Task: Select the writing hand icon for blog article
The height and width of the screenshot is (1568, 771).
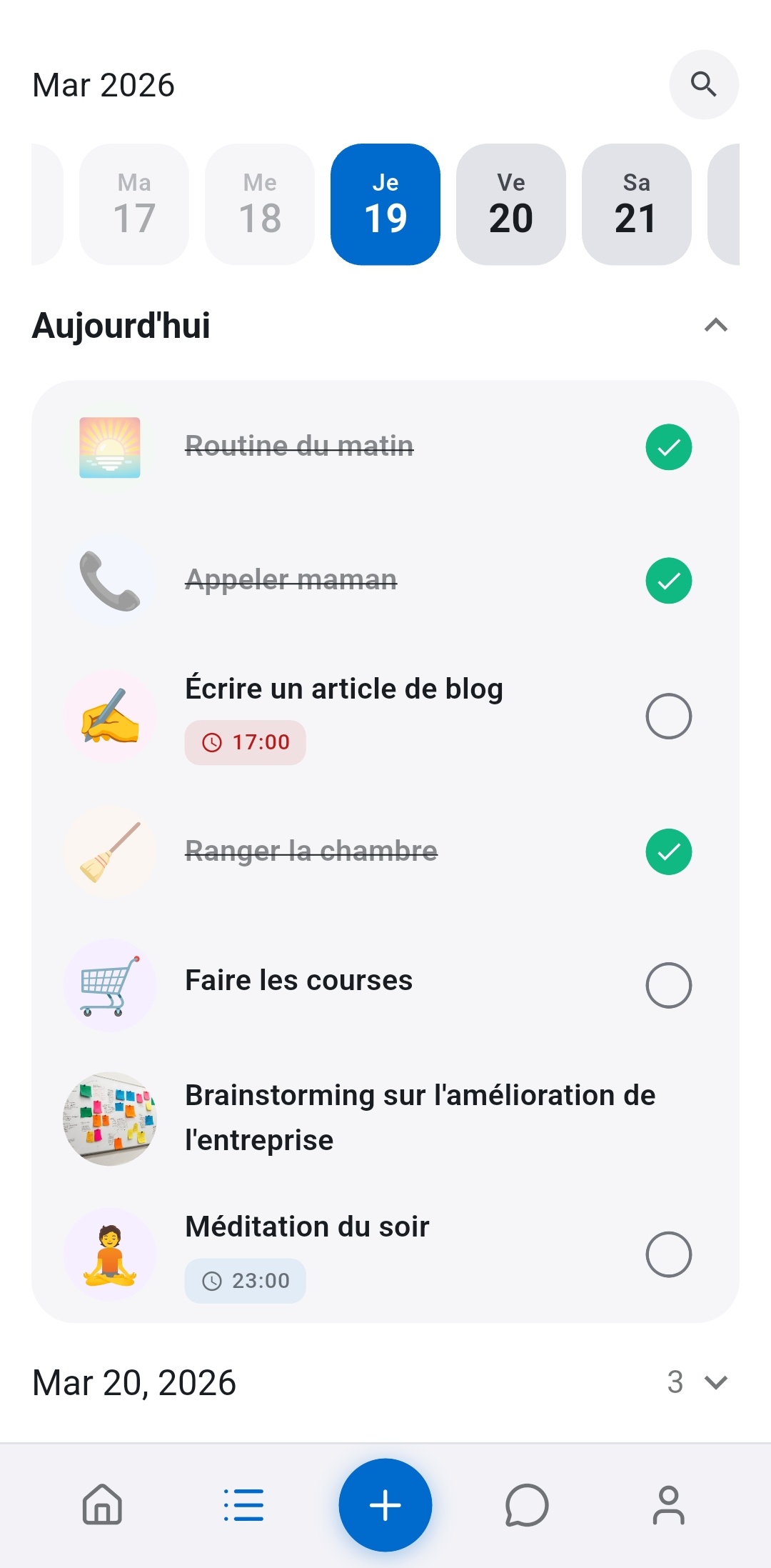Action: click(x=109, y=716)
